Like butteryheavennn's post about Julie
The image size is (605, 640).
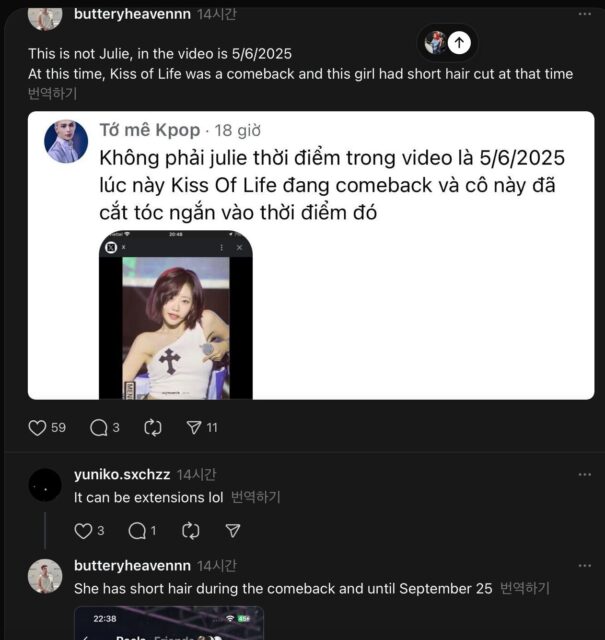tap(38, 428)
